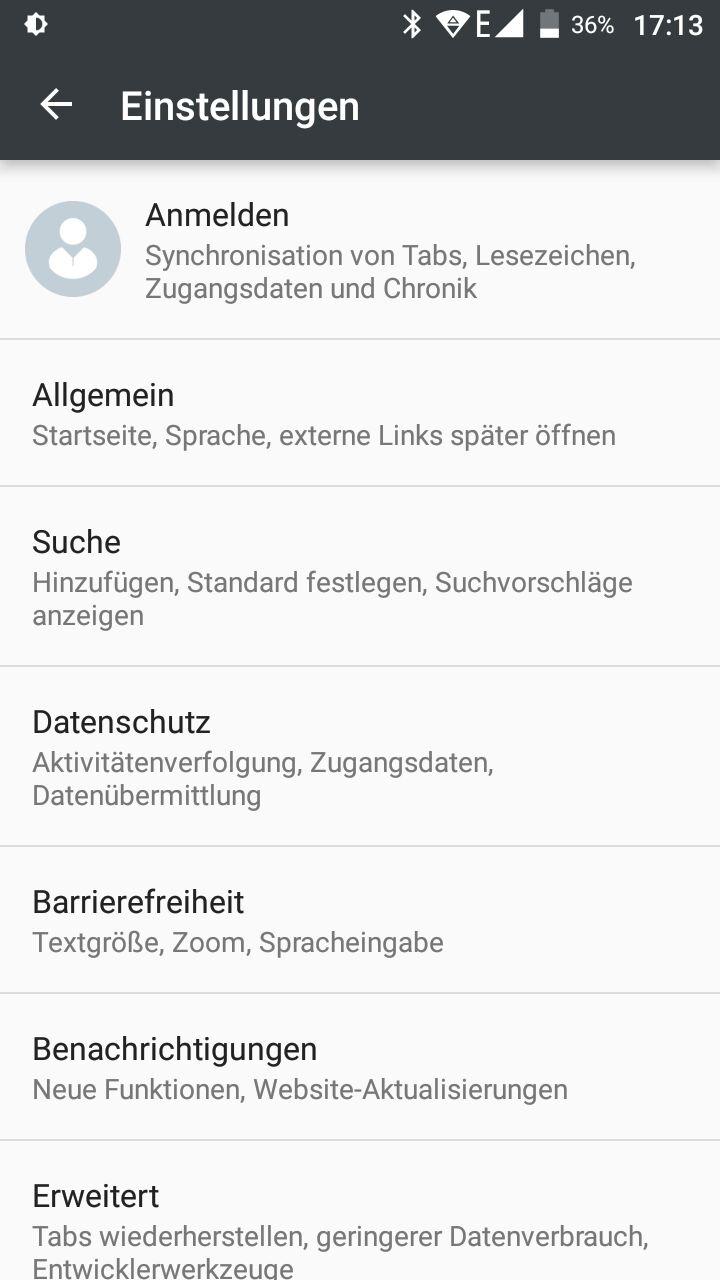Open the Suche settings
This screenshot has height=1280, width=720.
pos(360,576)
